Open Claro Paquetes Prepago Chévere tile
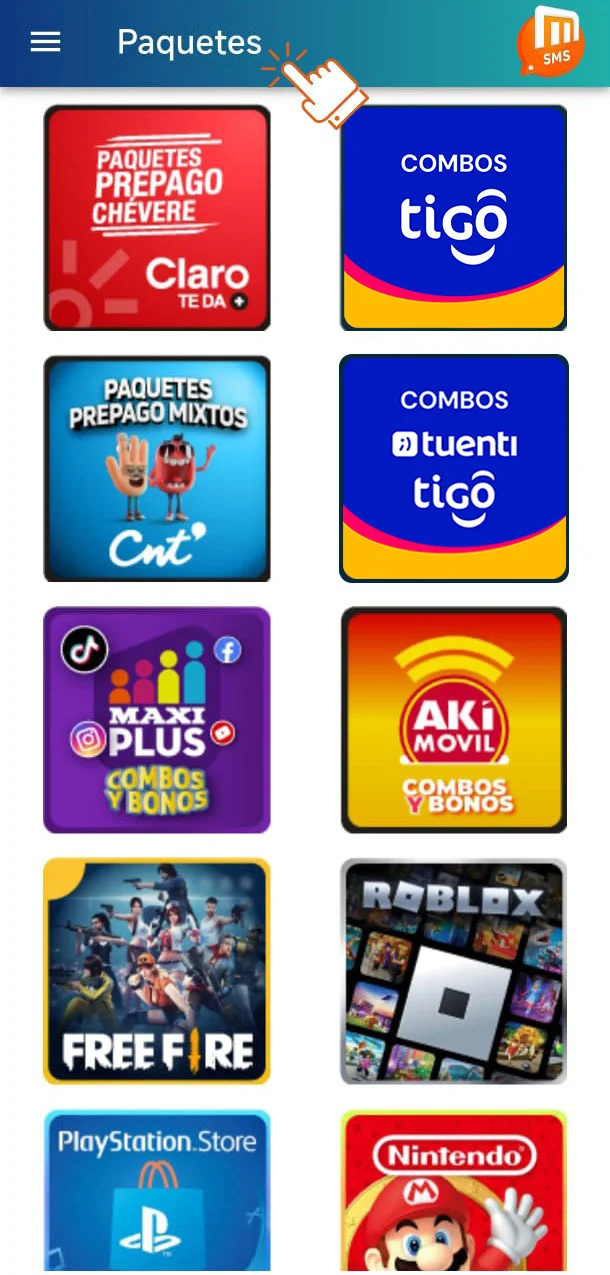This screenshot has width=610, height=1275. point(157,218)
